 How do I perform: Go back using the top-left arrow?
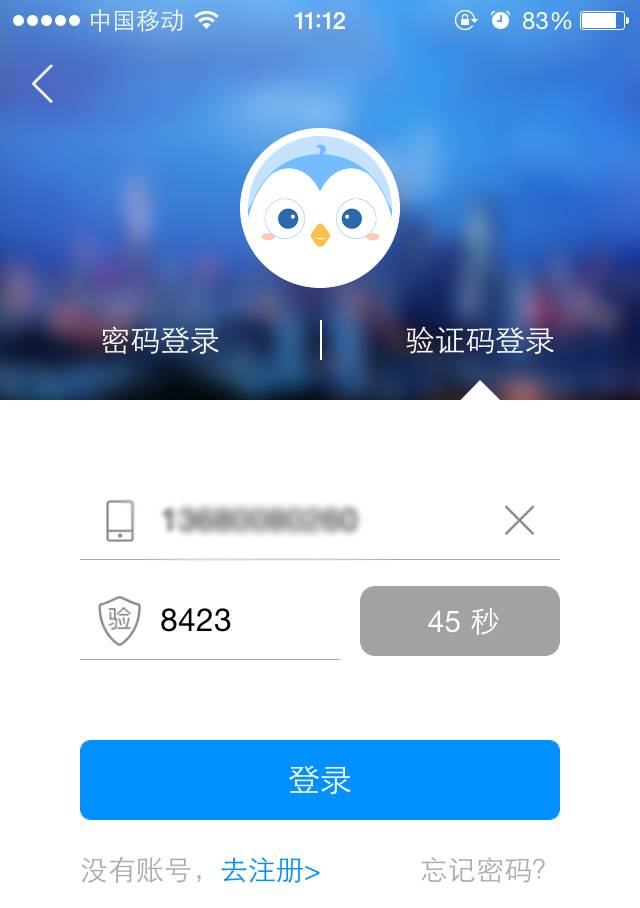click(x=42, y=84)
